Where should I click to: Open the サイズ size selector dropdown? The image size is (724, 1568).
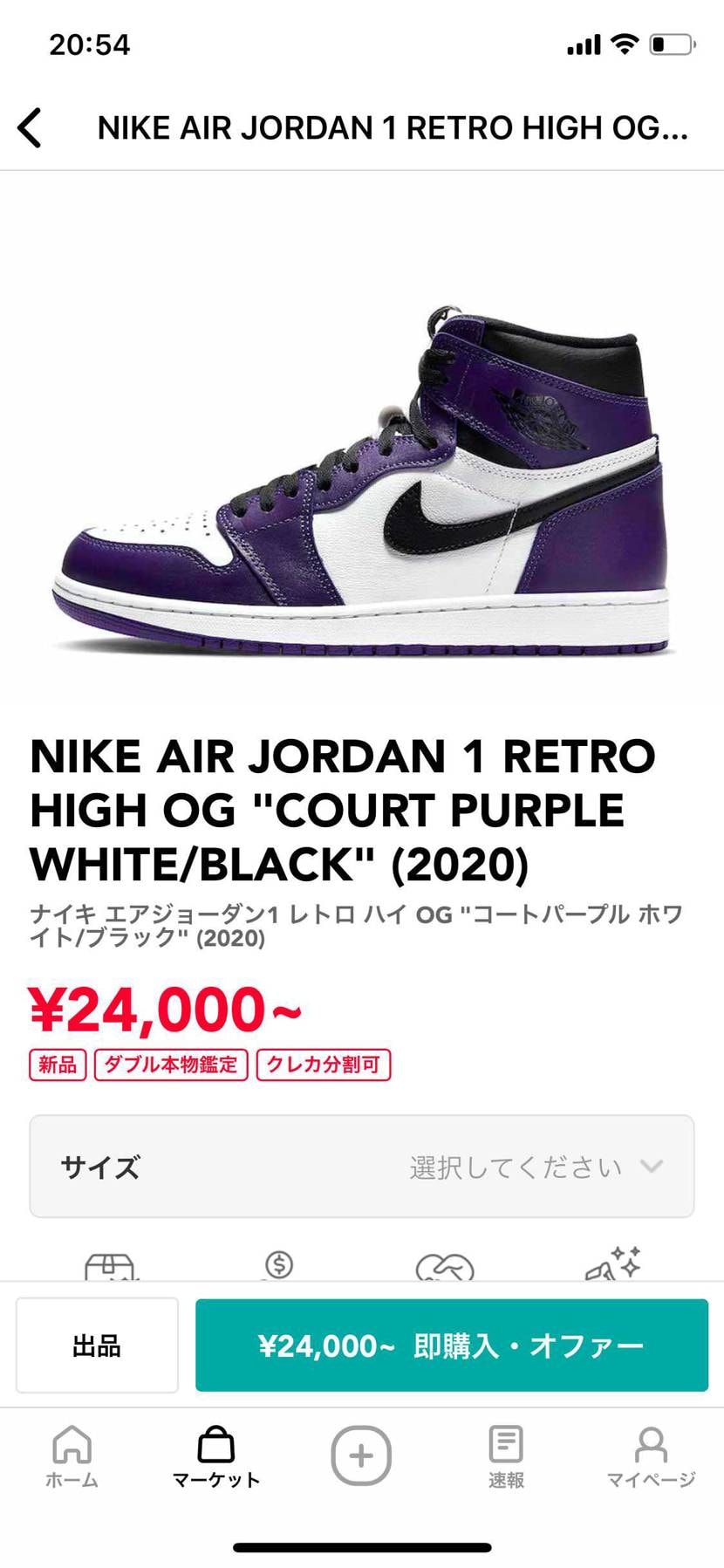click(361, 1166)
